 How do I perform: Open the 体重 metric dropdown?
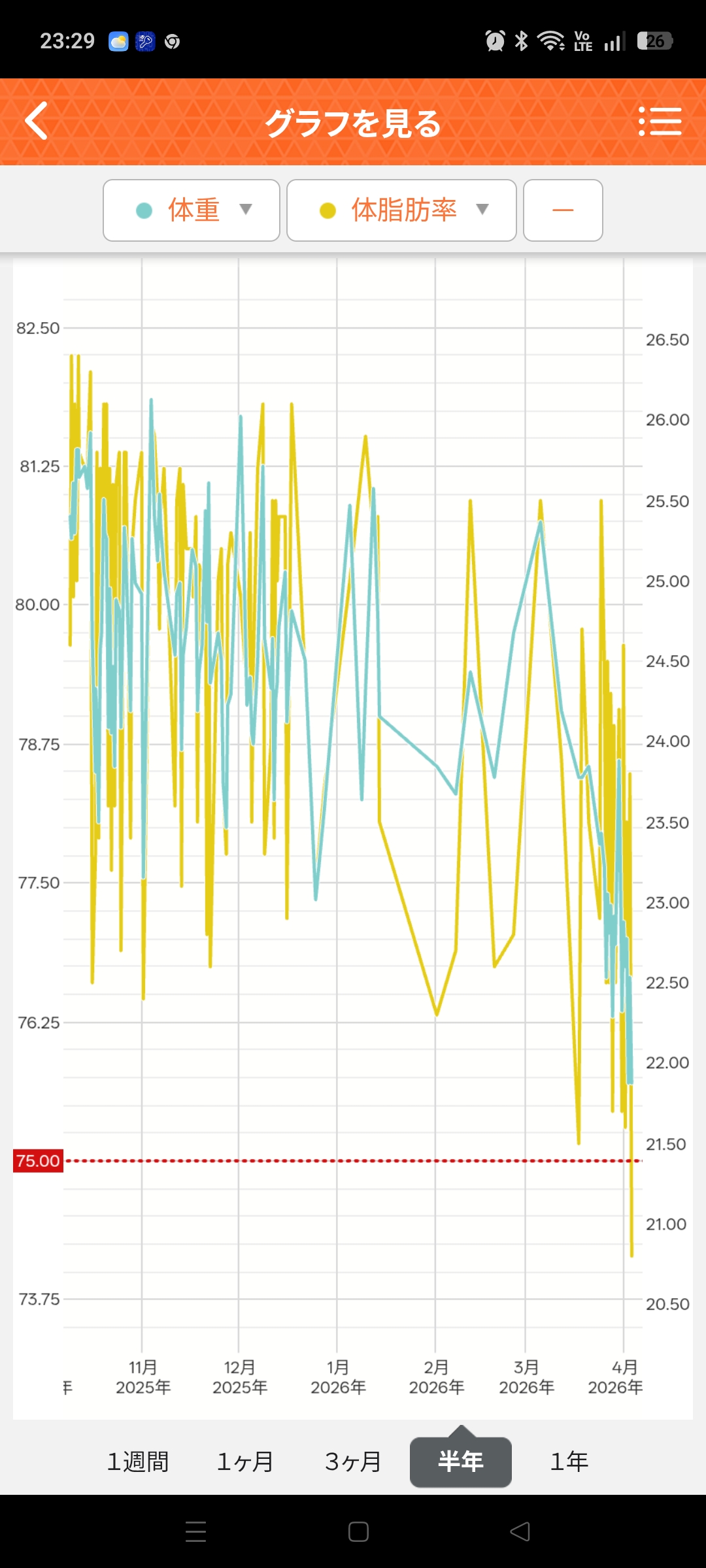coord(192,210)
